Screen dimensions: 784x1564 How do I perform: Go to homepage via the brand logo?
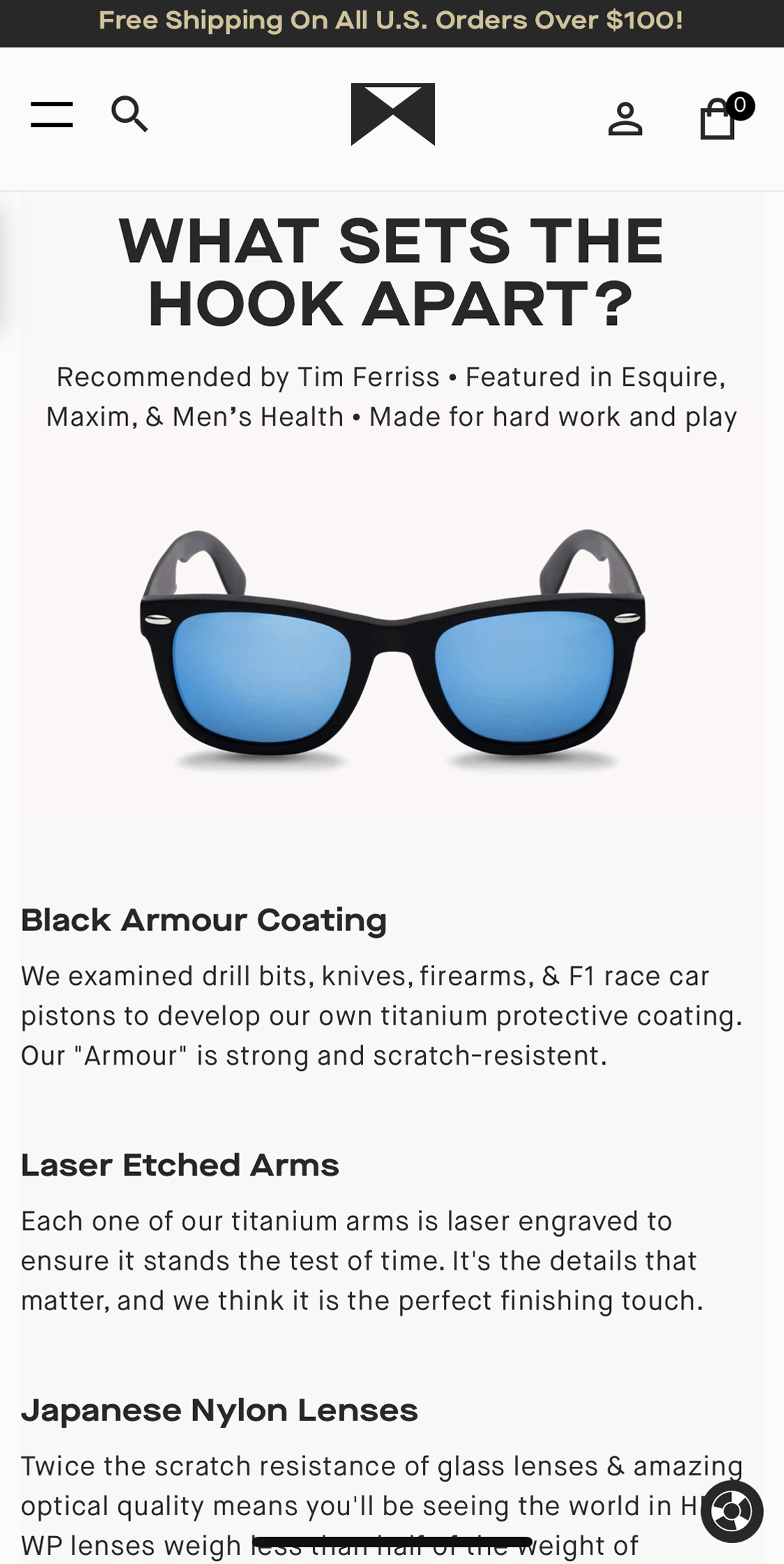point(392,114)
